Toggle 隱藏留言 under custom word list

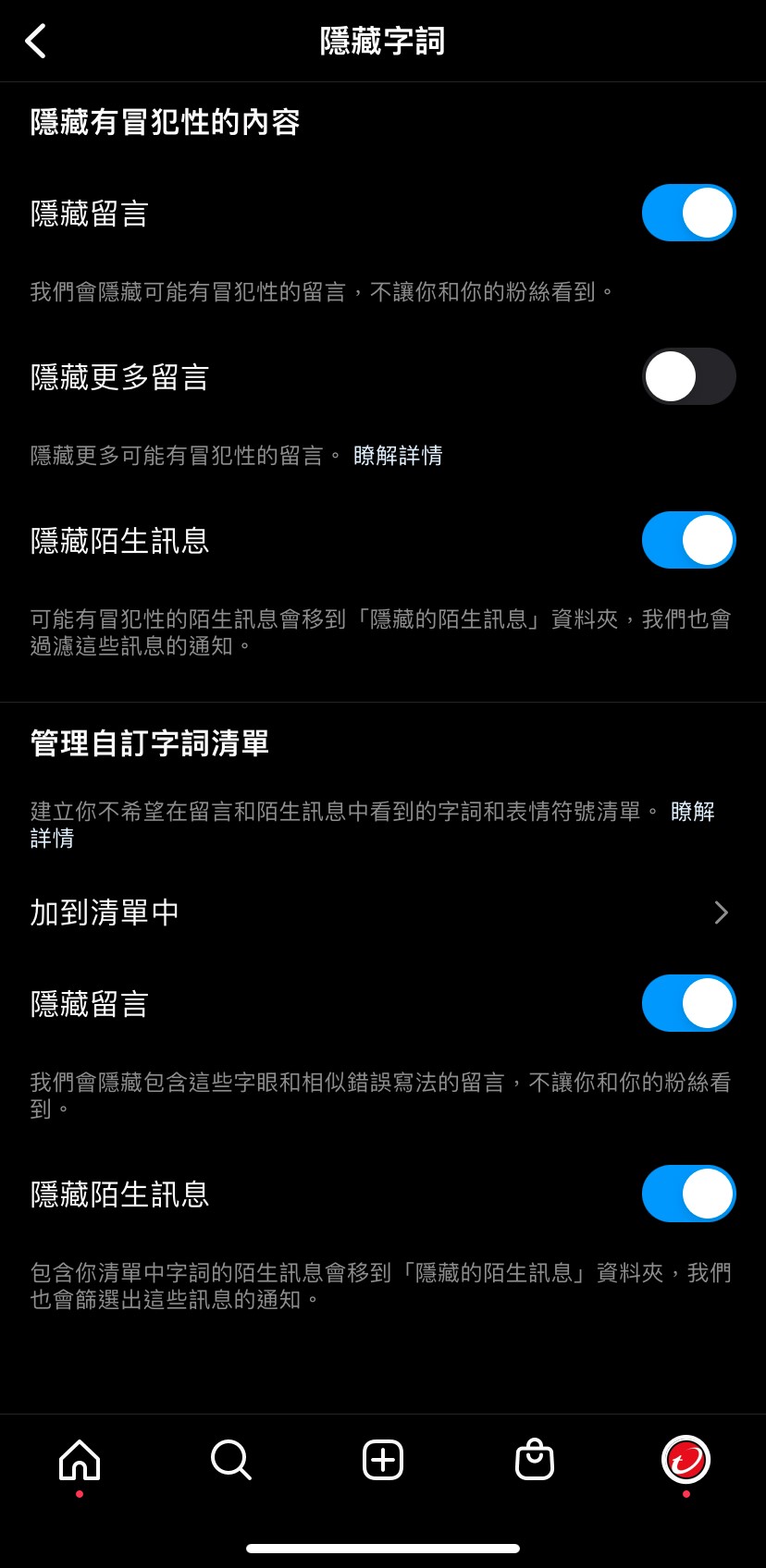(688, 1003)
